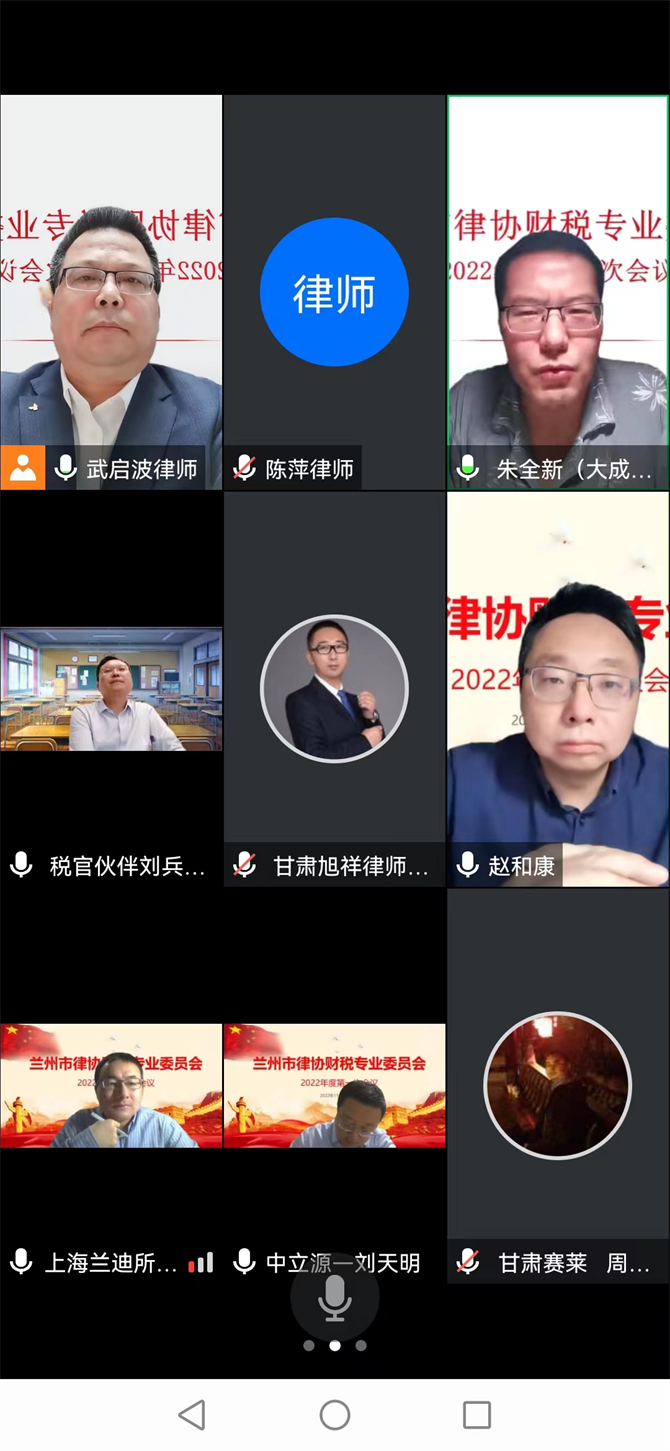Go to the home screen
The image size is (670, 1451).
(x=335, y=1414)
